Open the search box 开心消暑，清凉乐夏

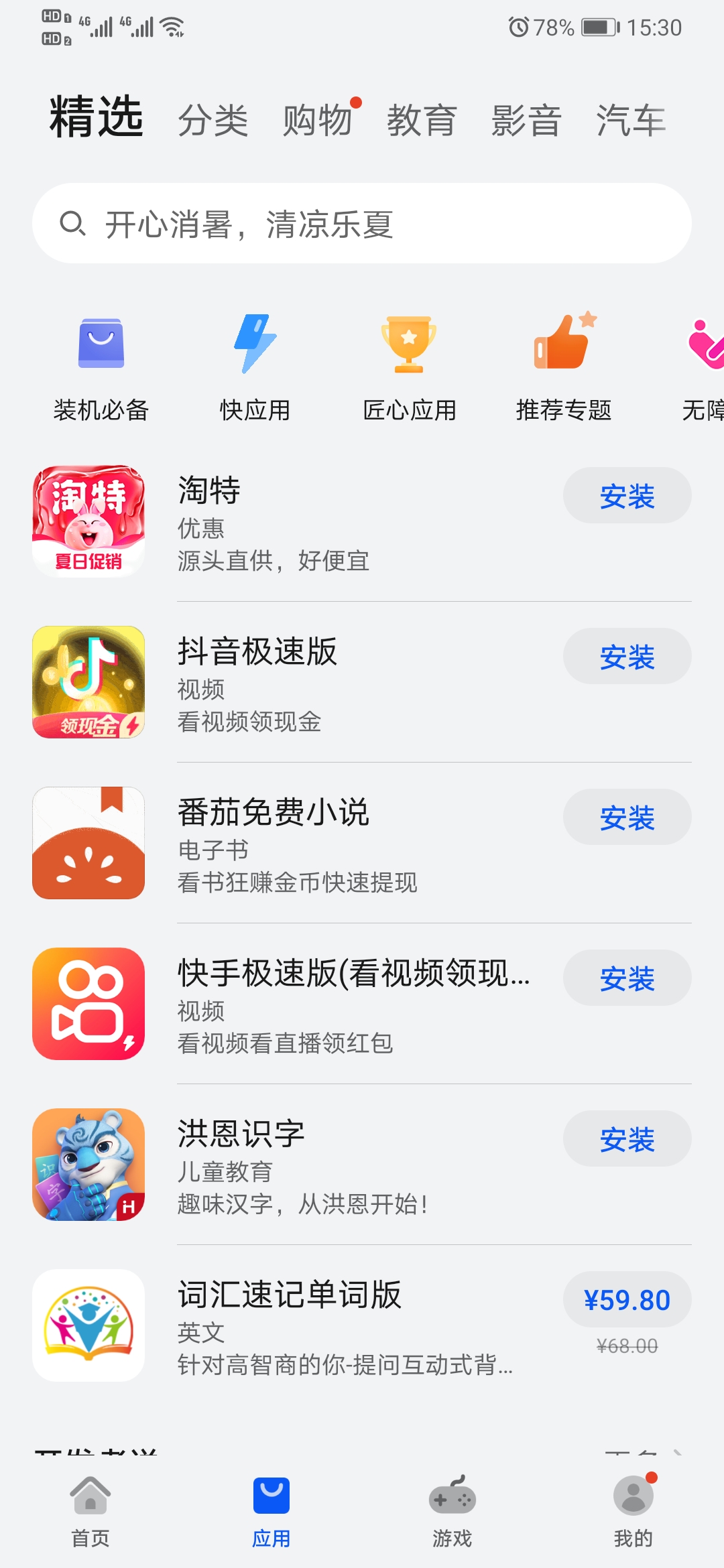(362, 224)
